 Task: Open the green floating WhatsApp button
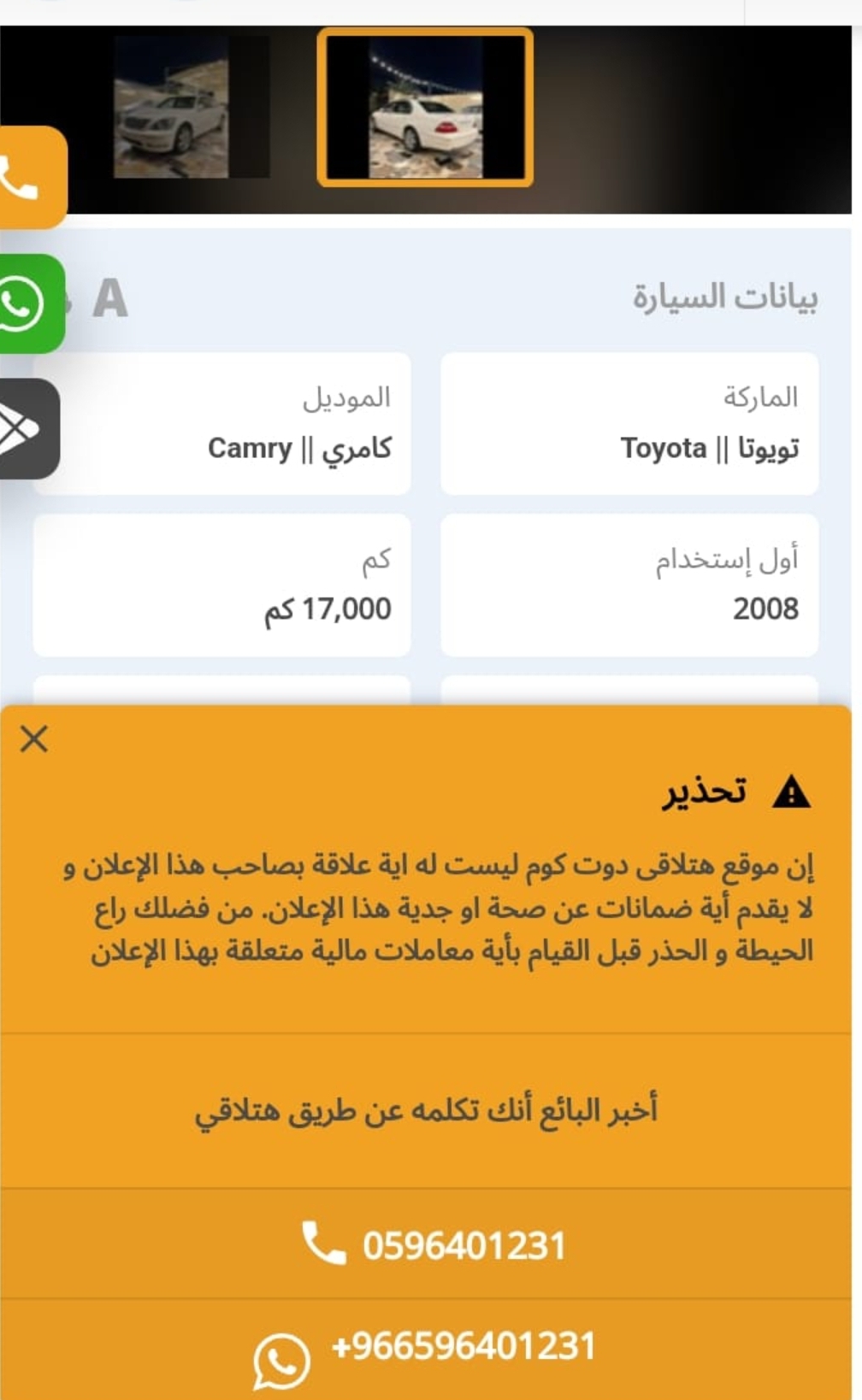point(30,303)
